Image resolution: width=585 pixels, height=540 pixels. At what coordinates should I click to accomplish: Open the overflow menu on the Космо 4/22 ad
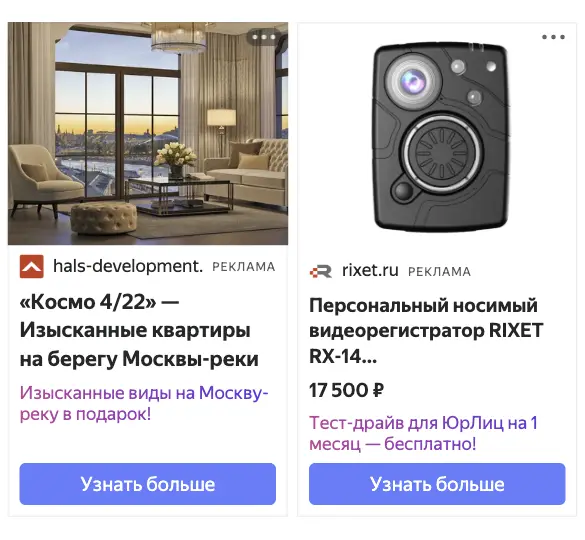click(x=264, y=37)
